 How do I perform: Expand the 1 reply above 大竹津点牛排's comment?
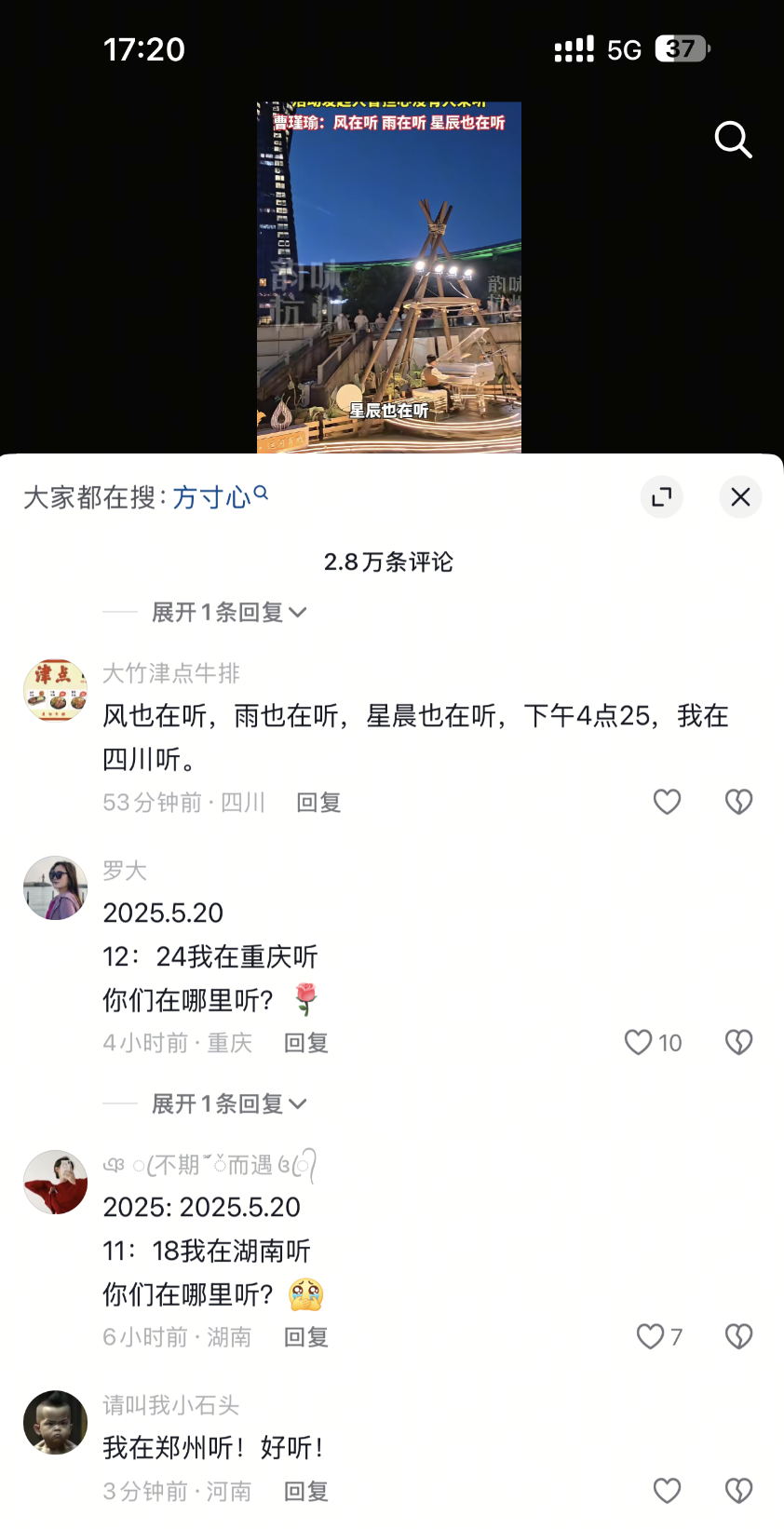[x=228, y=612]
